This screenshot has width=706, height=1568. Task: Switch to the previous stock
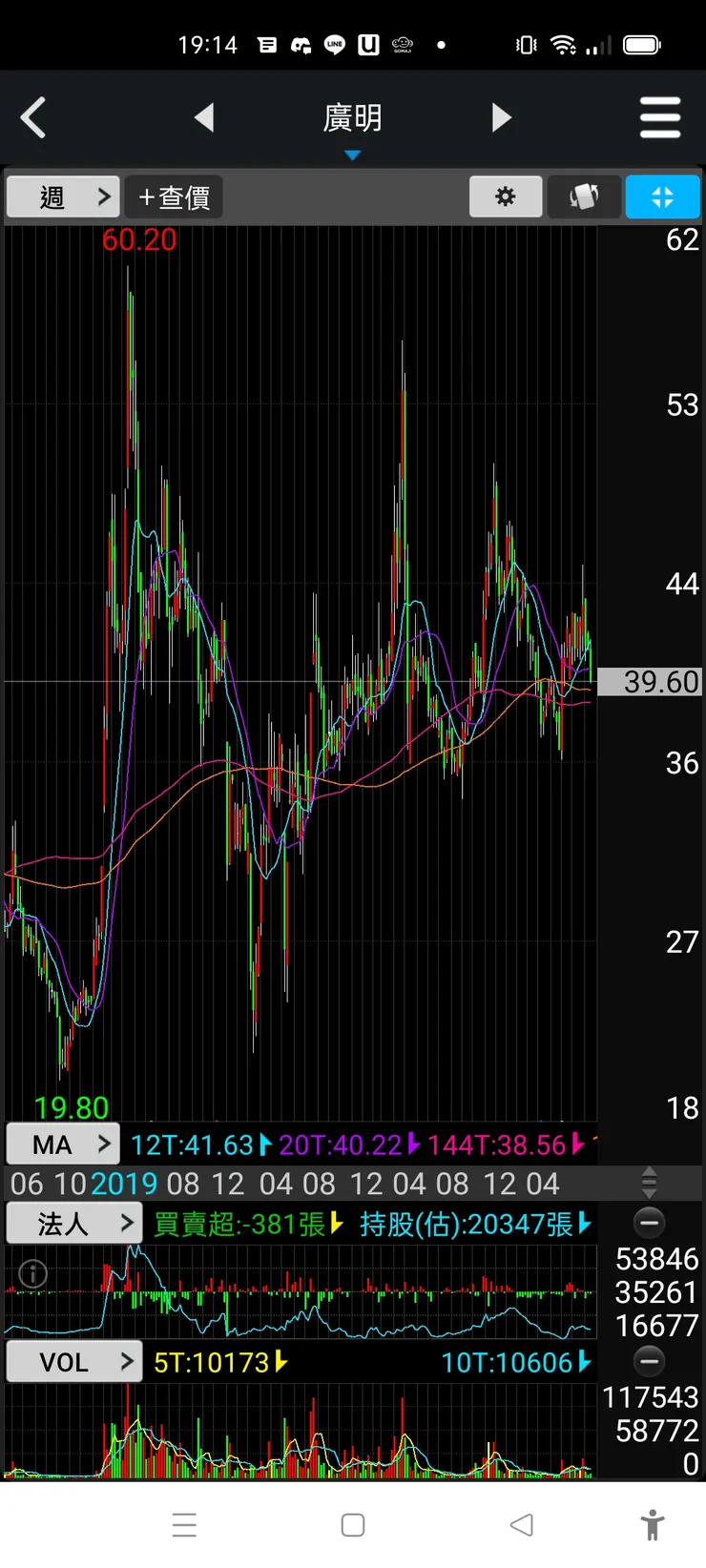(x=204, y=118)
